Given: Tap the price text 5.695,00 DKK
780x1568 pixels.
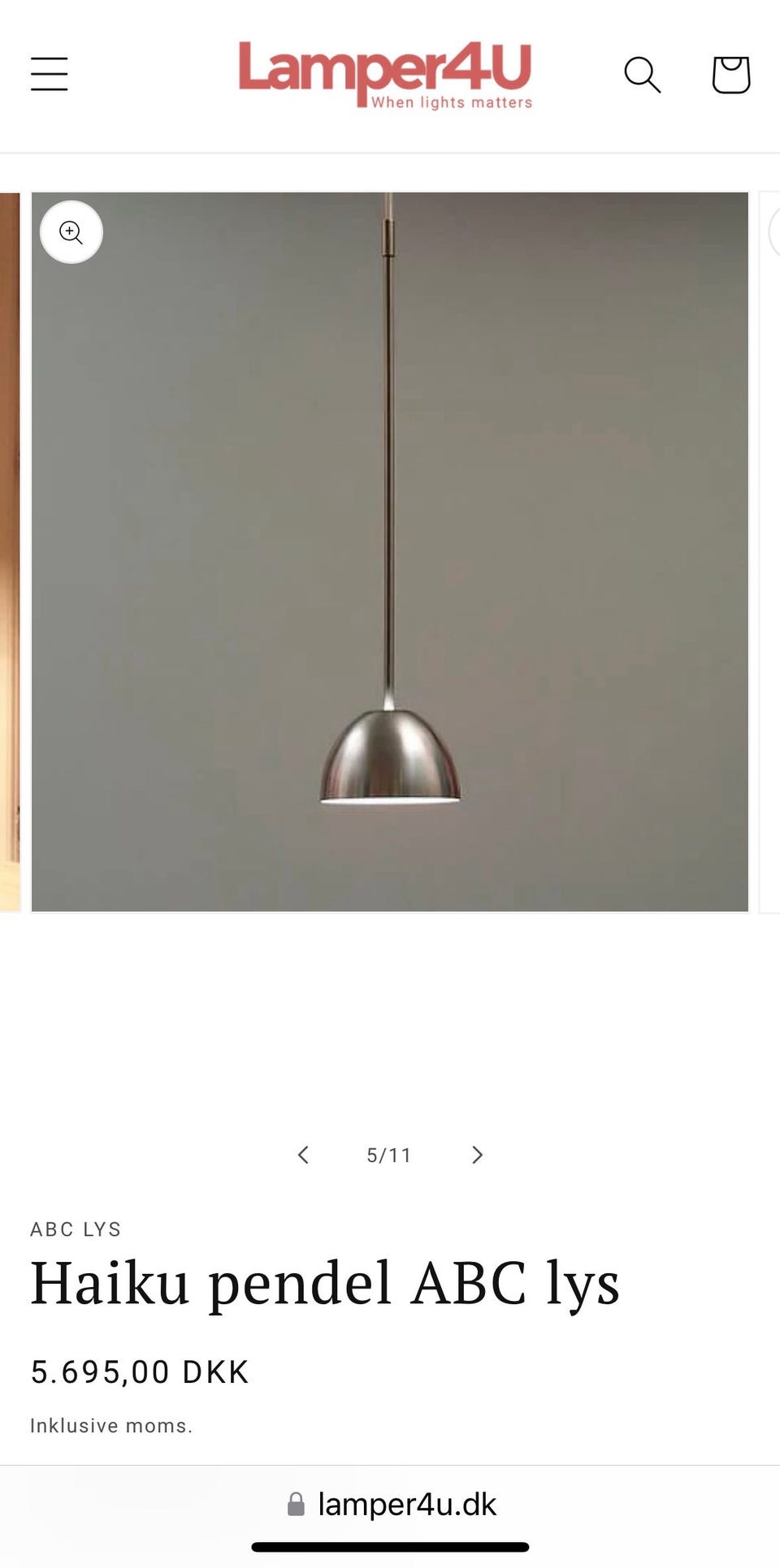Looking at the screenshot, I should tap(139, 1371).
